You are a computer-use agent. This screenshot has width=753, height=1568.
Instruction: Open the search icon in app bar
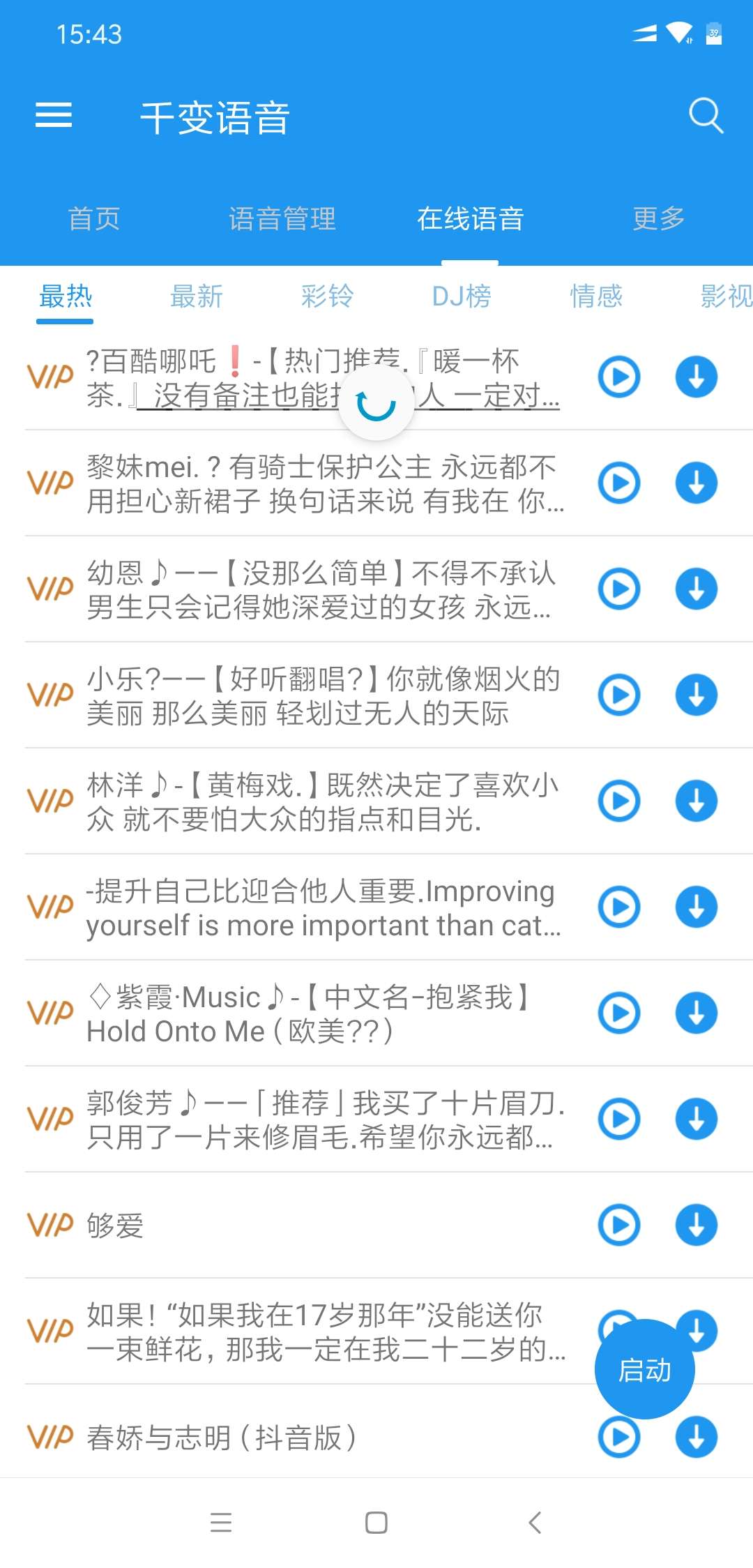pos(706,115)
